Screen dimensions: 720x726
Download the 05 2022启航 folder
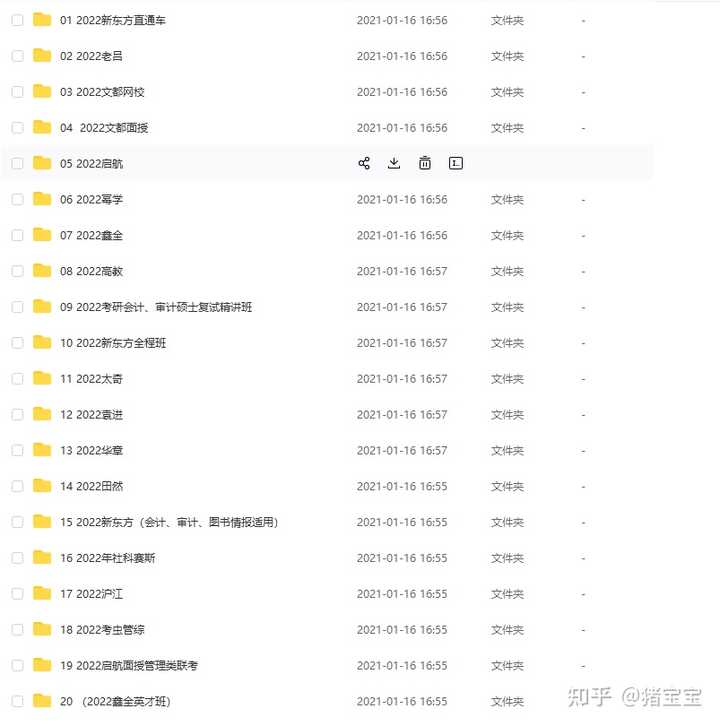(x=394, y=163)
